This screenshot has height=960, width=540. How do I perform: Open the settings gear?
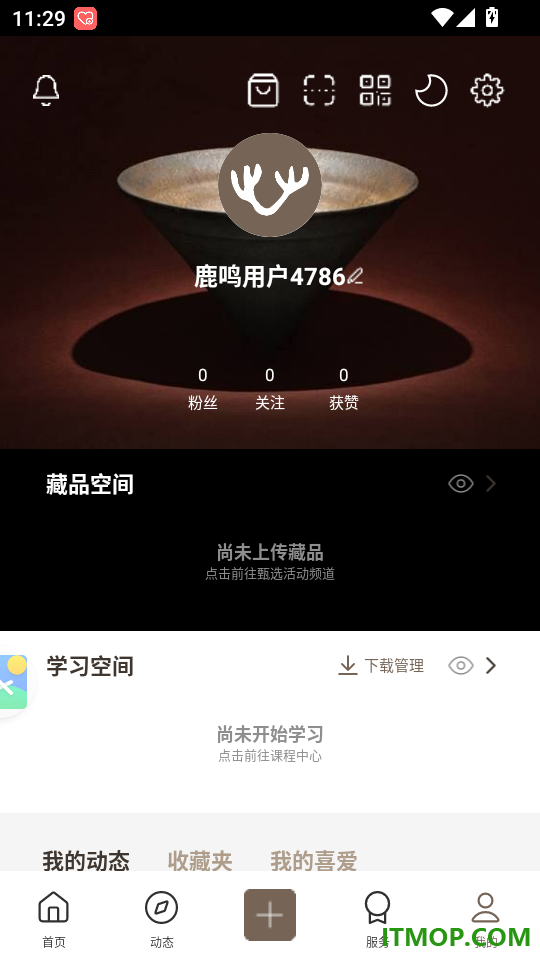coord(487,91)
